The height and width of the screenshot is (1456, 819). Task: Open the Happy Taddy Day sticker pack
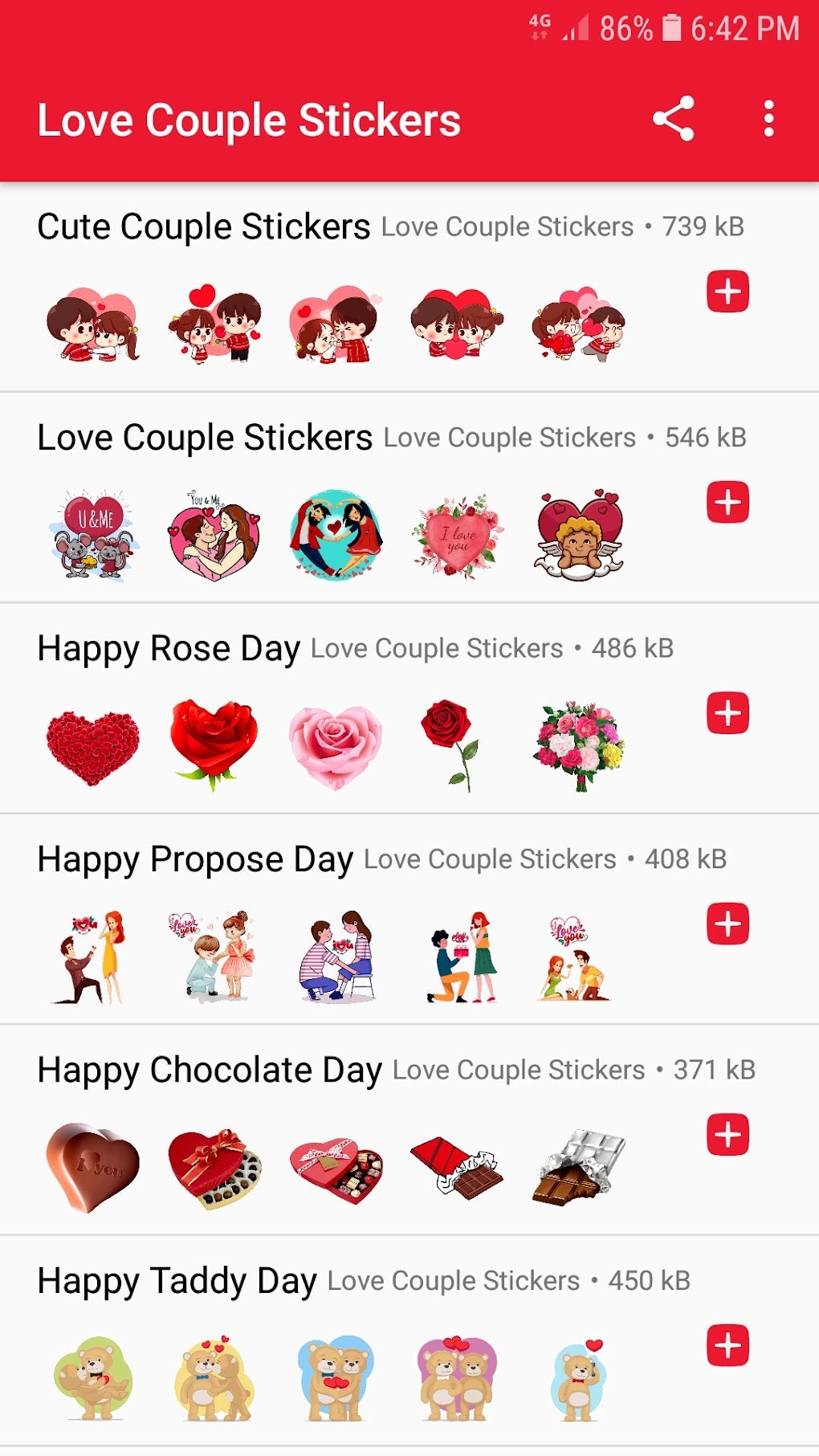(177, 1282)
